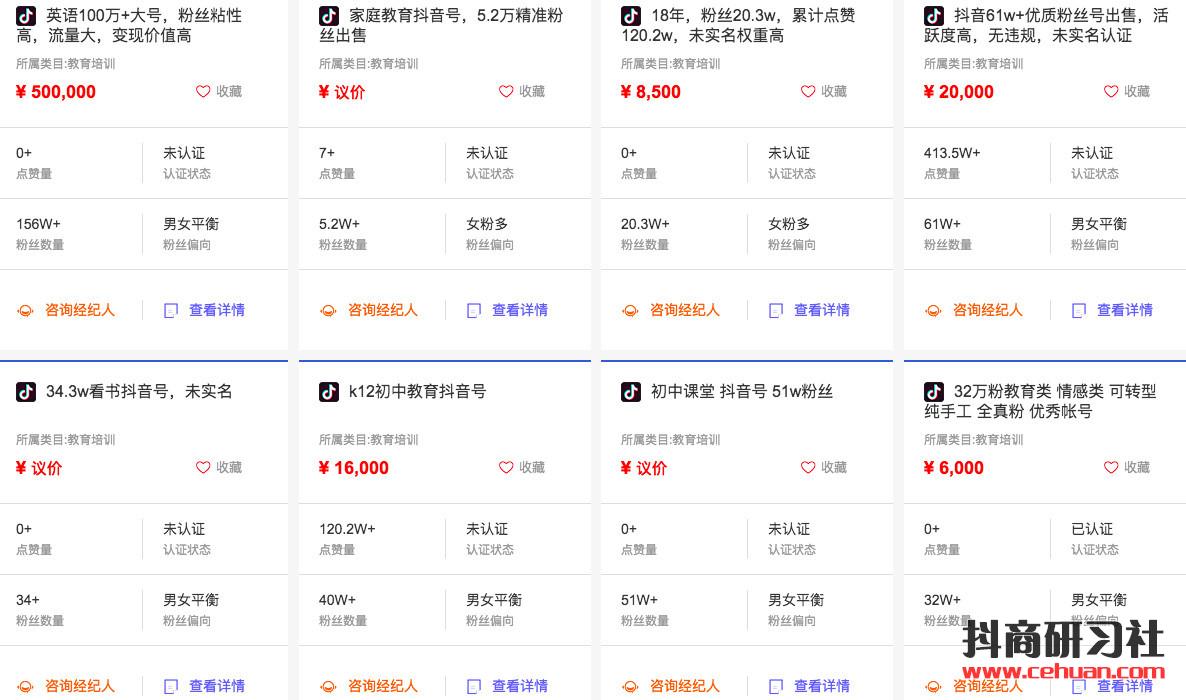Consult the broker about k12初中教育抖音号
This screenshot has height=700, width=1186.
tap(370, 686)
